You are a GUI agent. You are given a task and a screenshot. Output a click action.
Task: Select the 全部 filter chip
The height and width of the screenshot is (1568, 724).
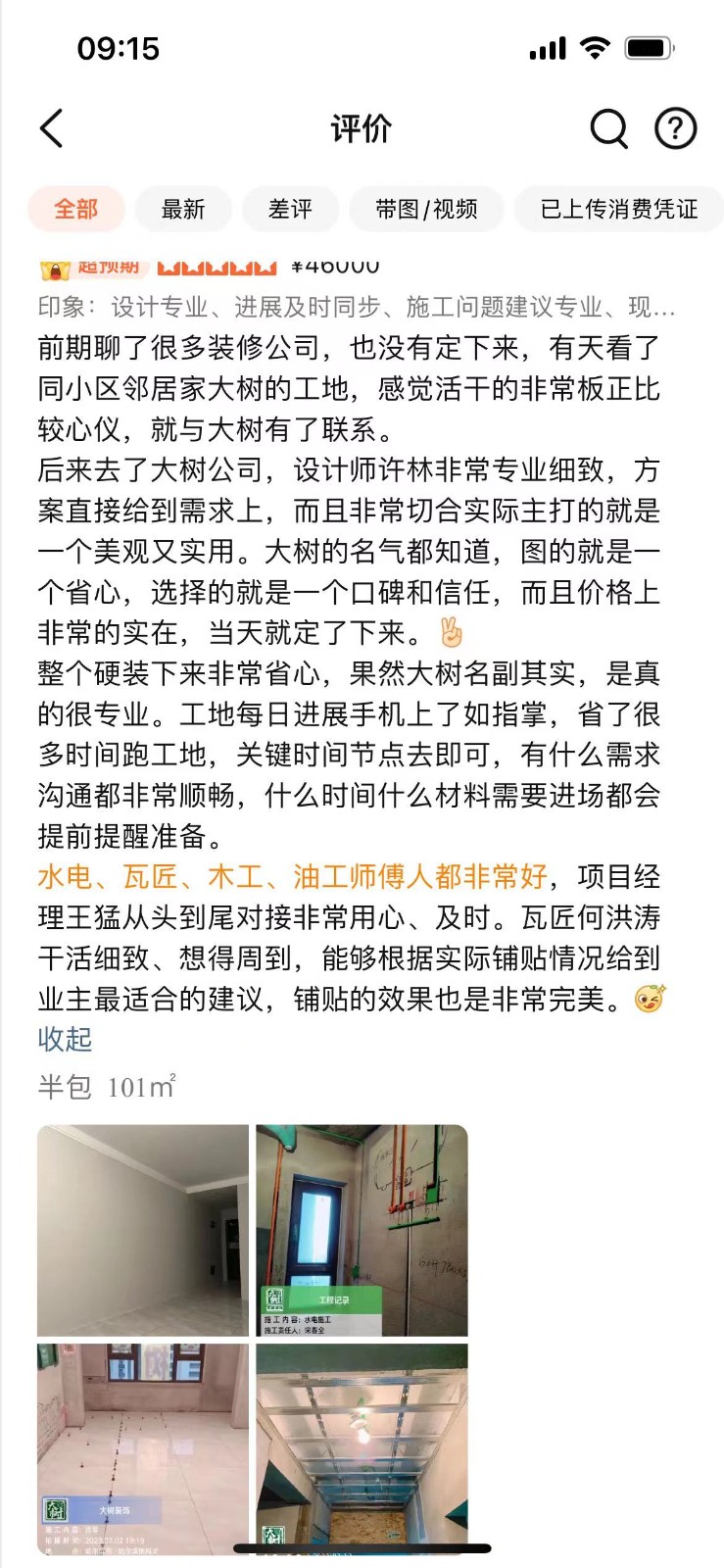click(x=76, y=209)
